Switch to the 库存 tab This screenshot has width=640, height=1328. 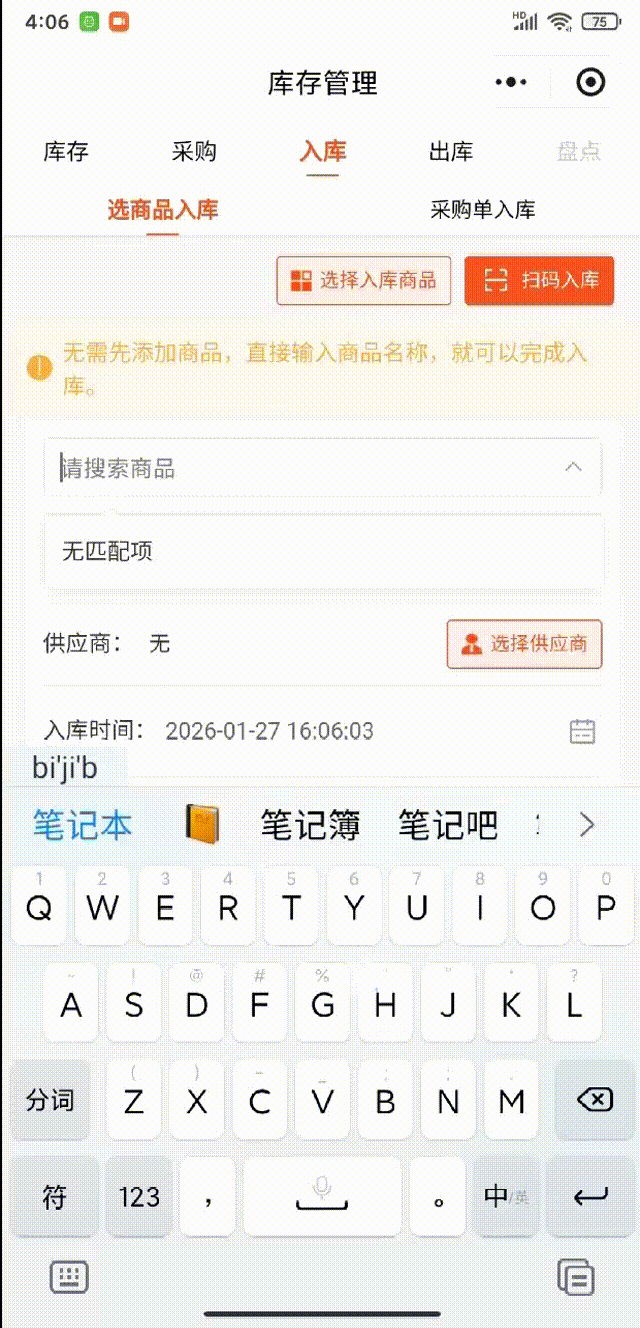click(x=66, y=152)
